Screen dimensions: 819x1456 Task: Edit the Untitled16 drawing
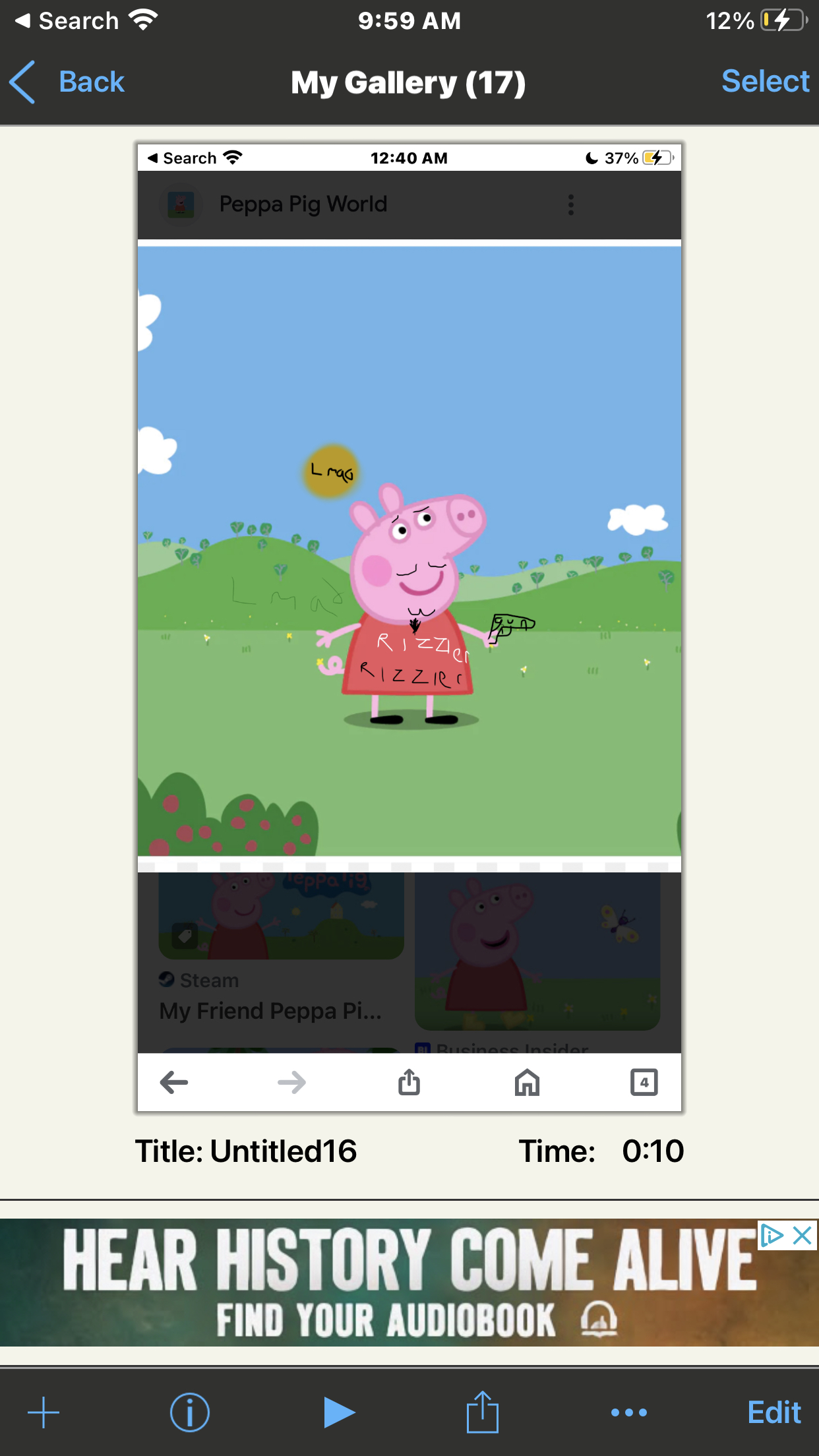773,1412
